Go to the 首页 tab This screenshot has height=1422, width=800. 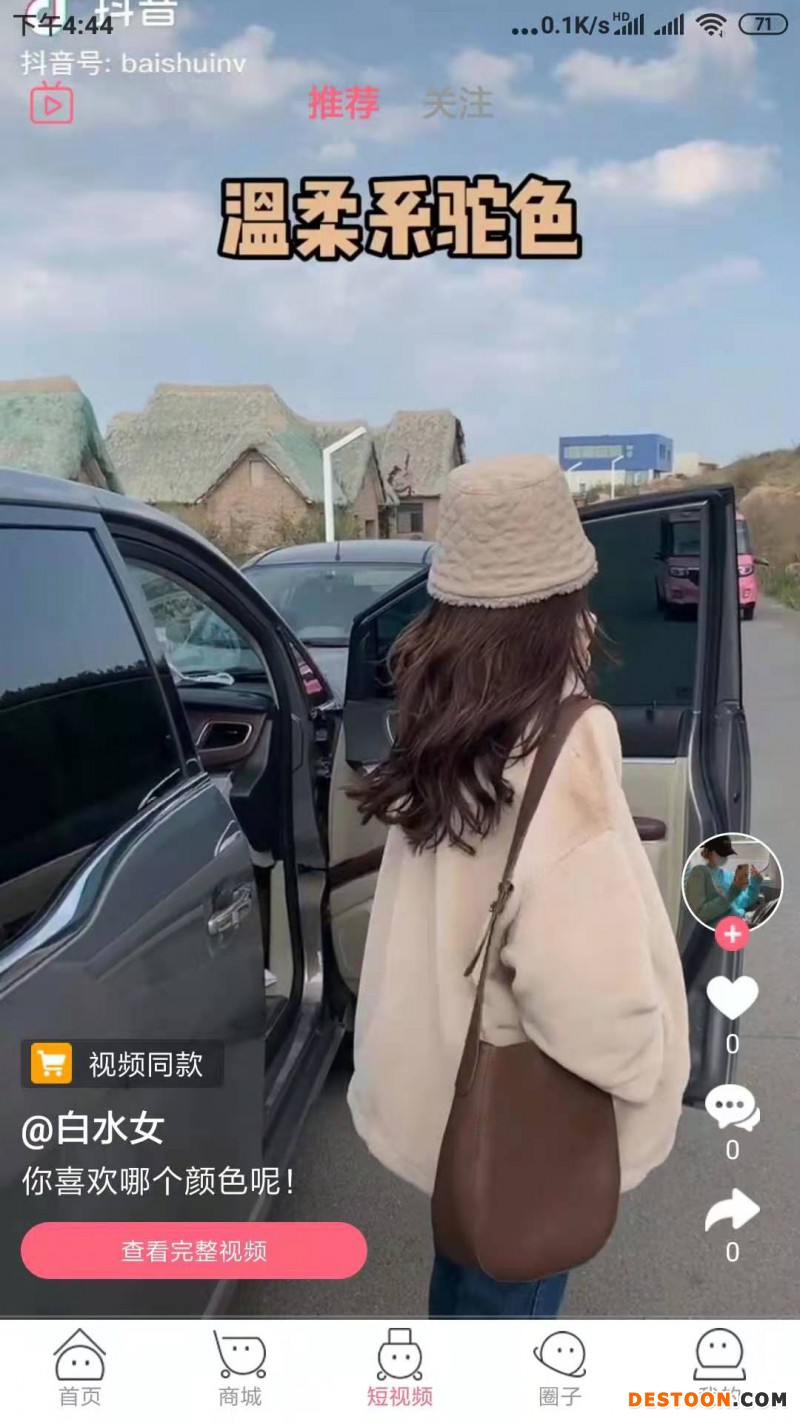(80, 1368)
